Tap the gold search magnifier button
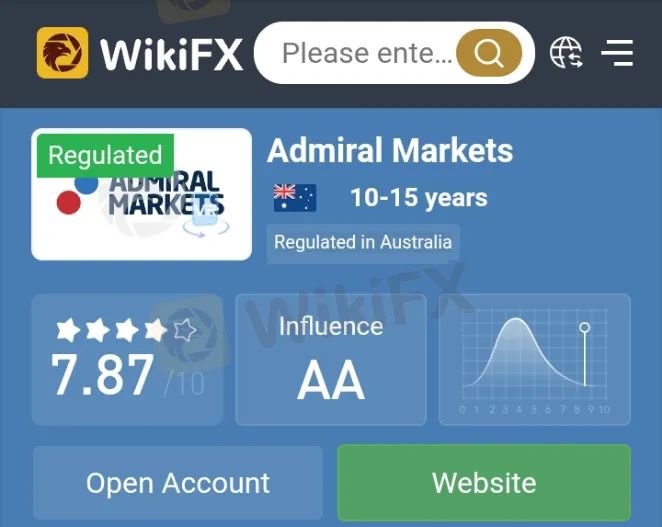 [489, 53]
